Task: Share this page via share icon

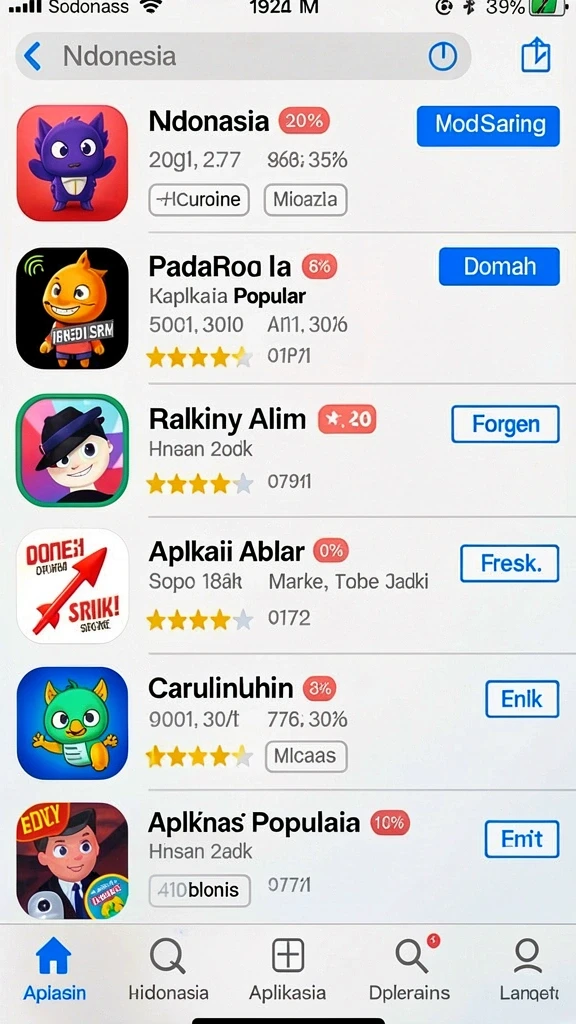Action: point(536,54)
